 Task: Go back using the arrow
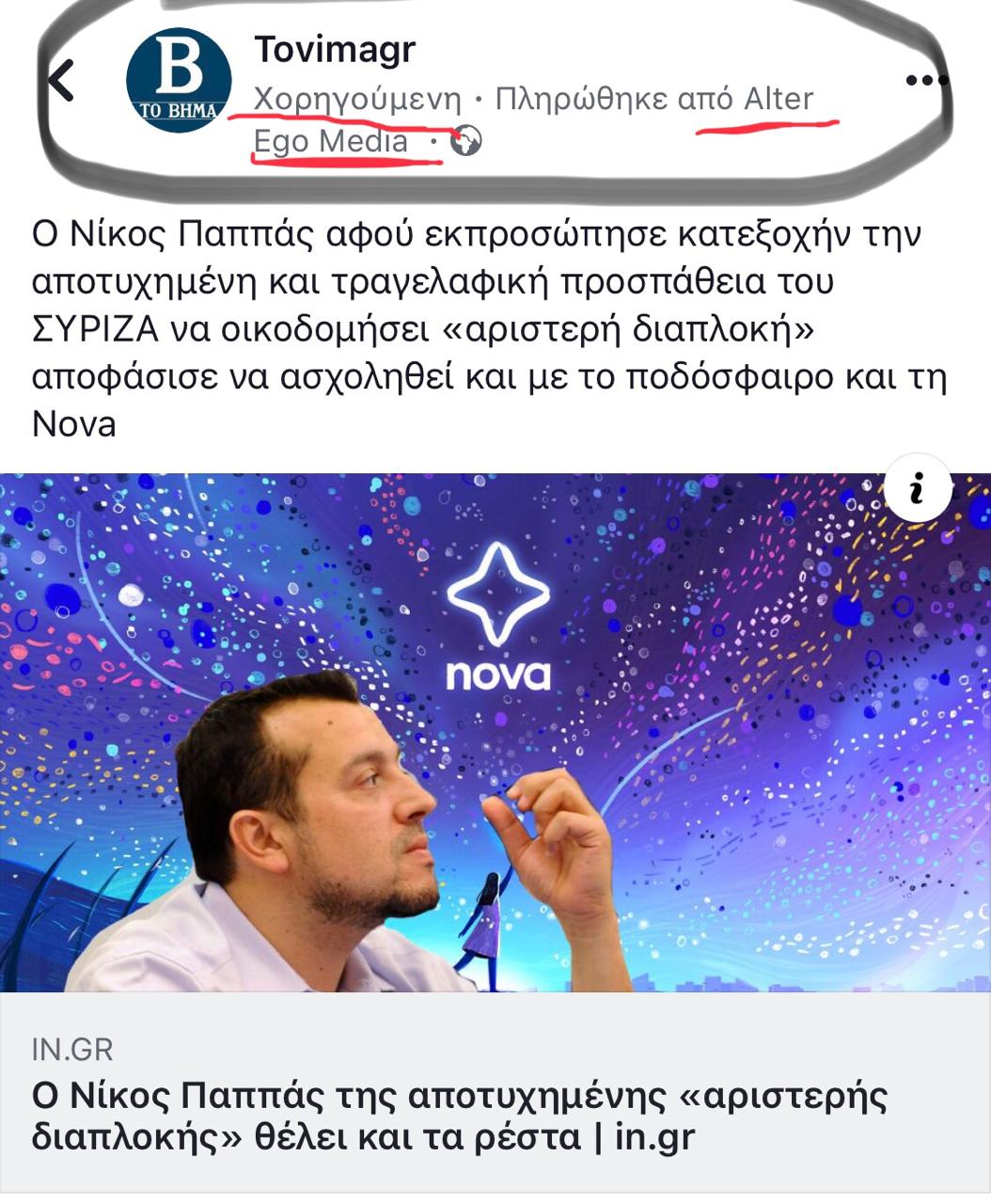click(62, 81)
